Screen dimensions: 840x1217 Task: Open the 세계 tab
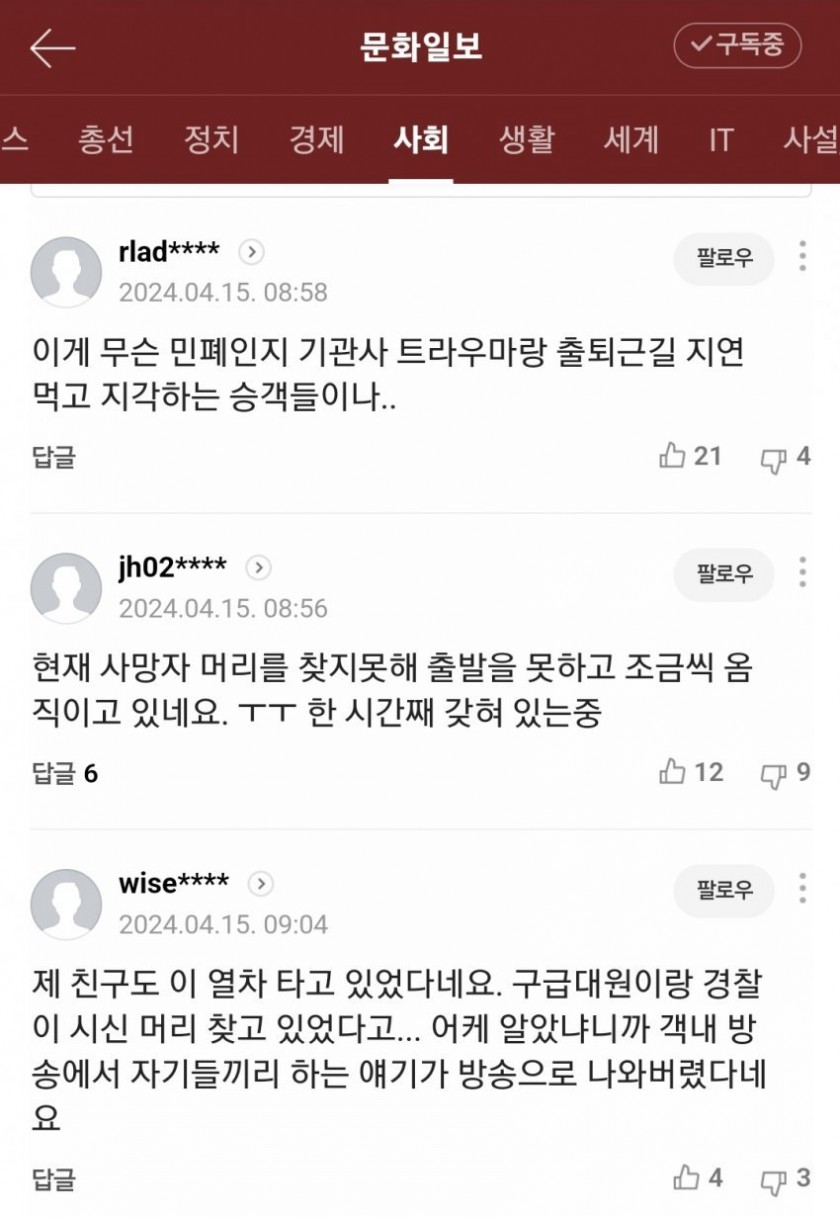[631, 140]
